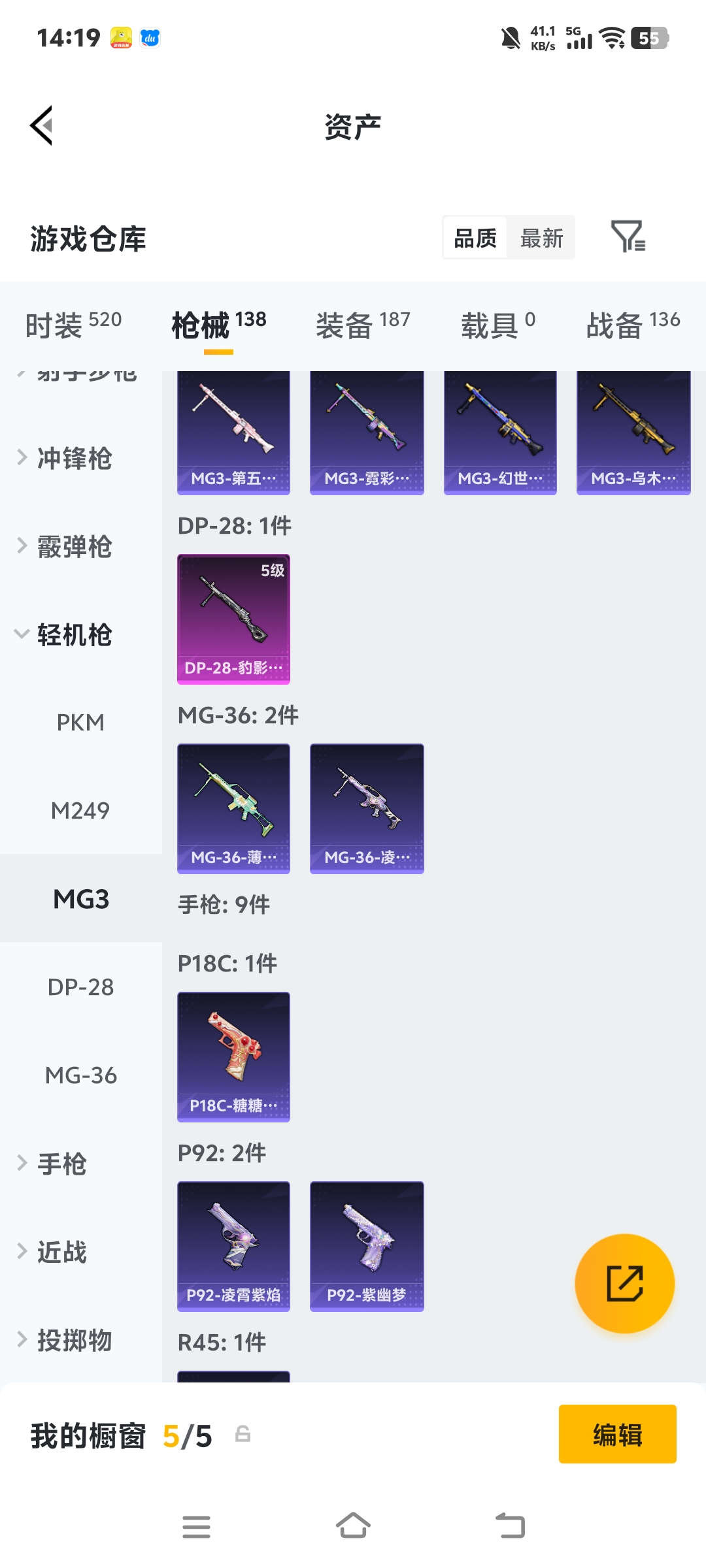Tap the home icon in bottom navigation
Image resolution: width=706 pixels, height=1568 pixels.
point(353,1526)
